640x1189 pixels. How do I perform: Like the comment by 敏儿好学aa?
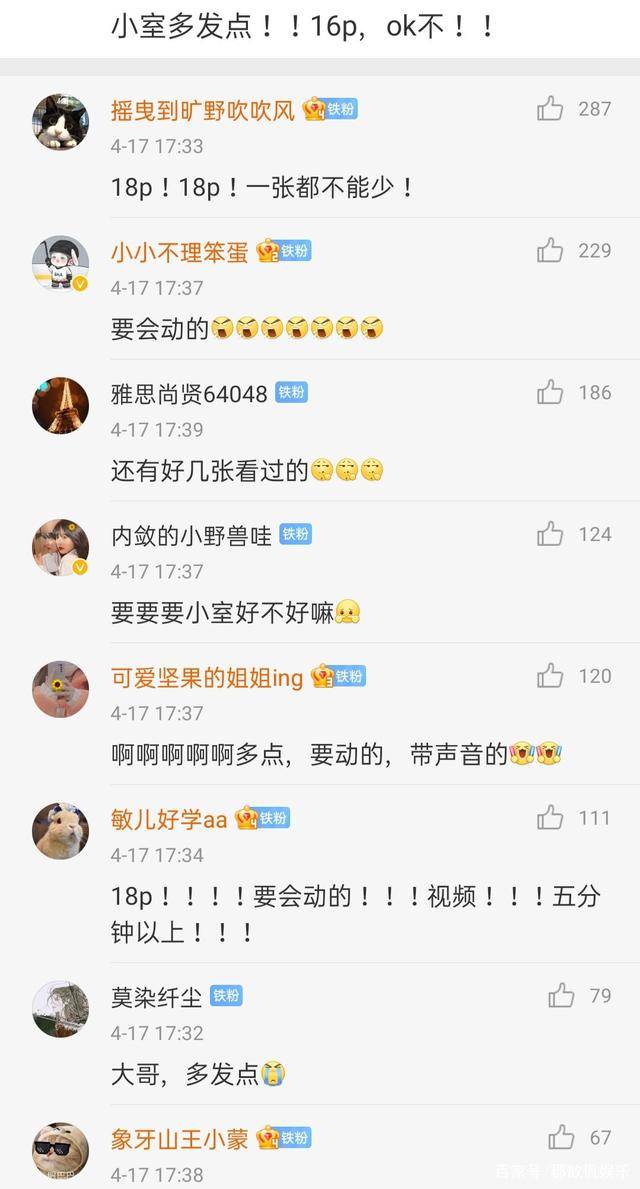pyautogui.click(x=550, y=818)
